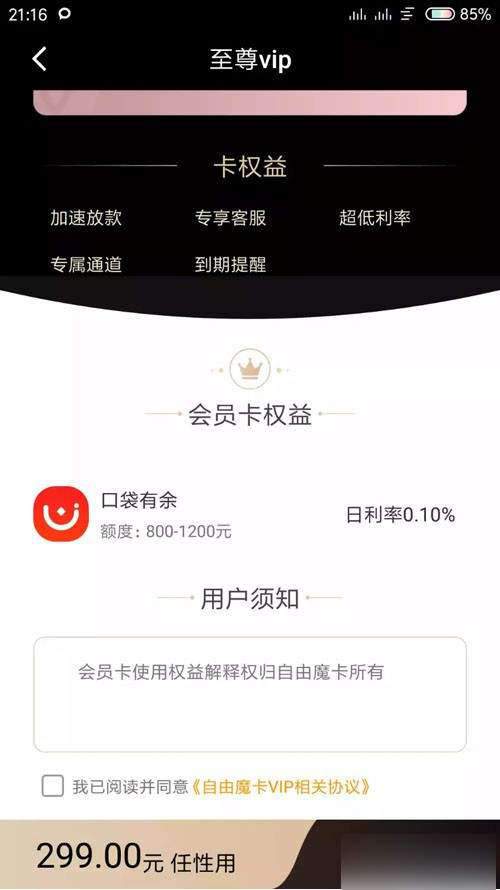Open the 自由魔卡VIP相关协议 link
The image size is (500, 890).
coord(281,787)
